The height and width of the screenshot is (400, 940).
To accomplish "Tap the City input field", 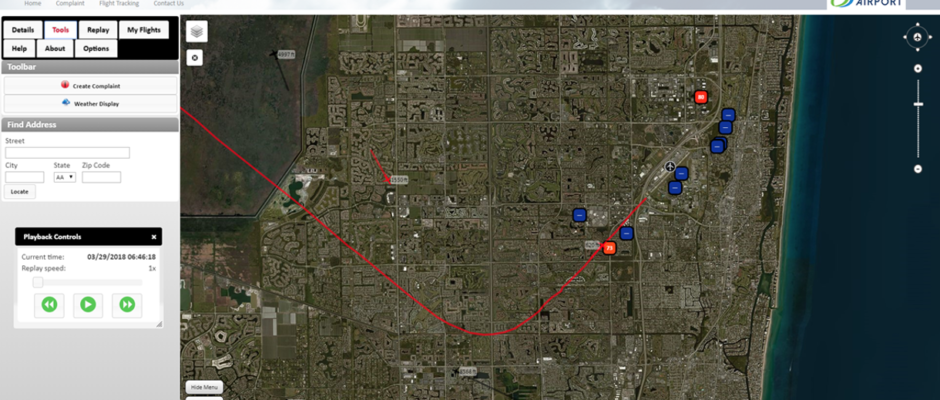I will coord(25,177).
